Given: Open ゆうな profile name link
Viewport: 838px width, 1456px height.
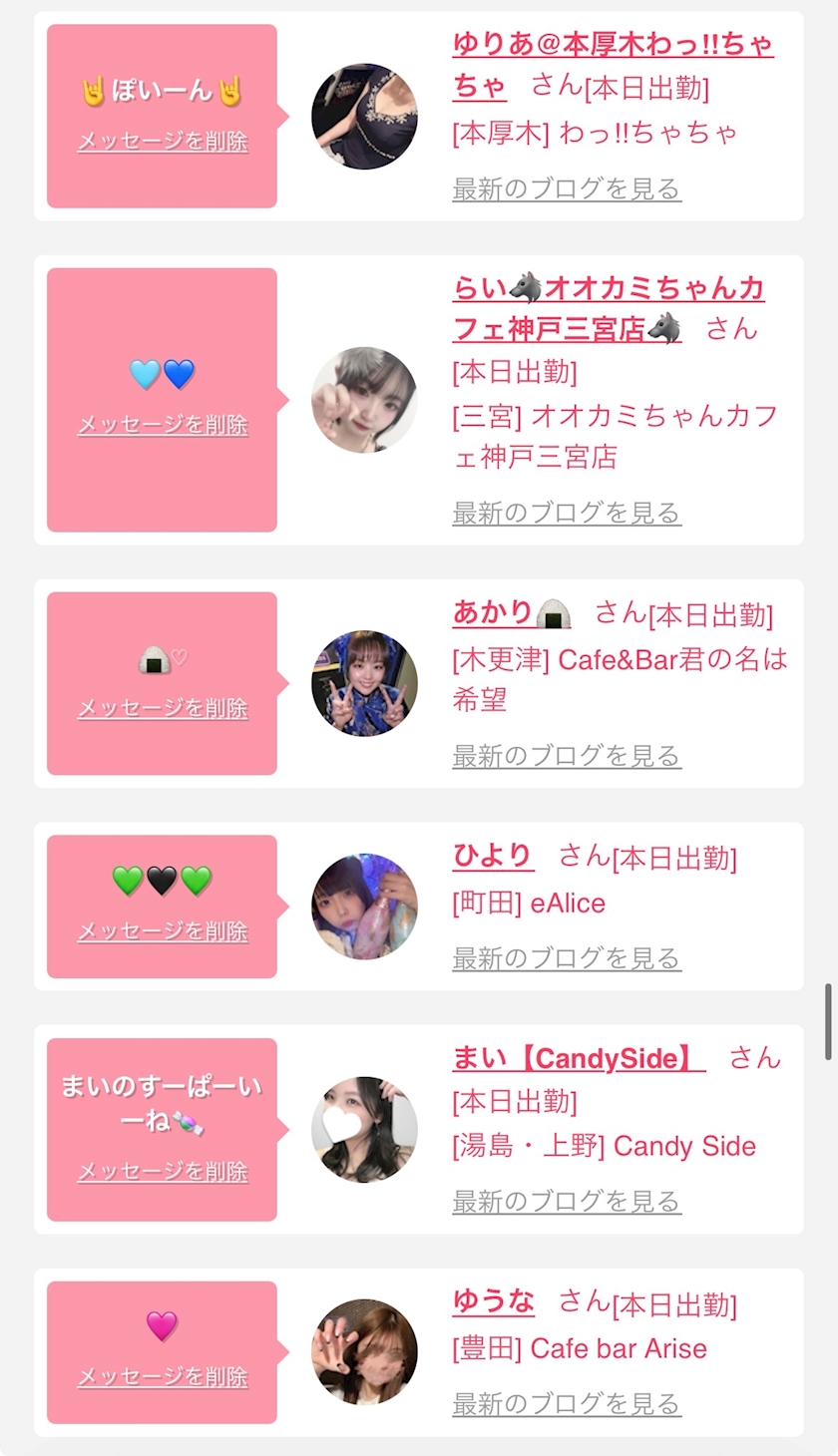Looking at the screenshot, I should (x=493, y=1301).
